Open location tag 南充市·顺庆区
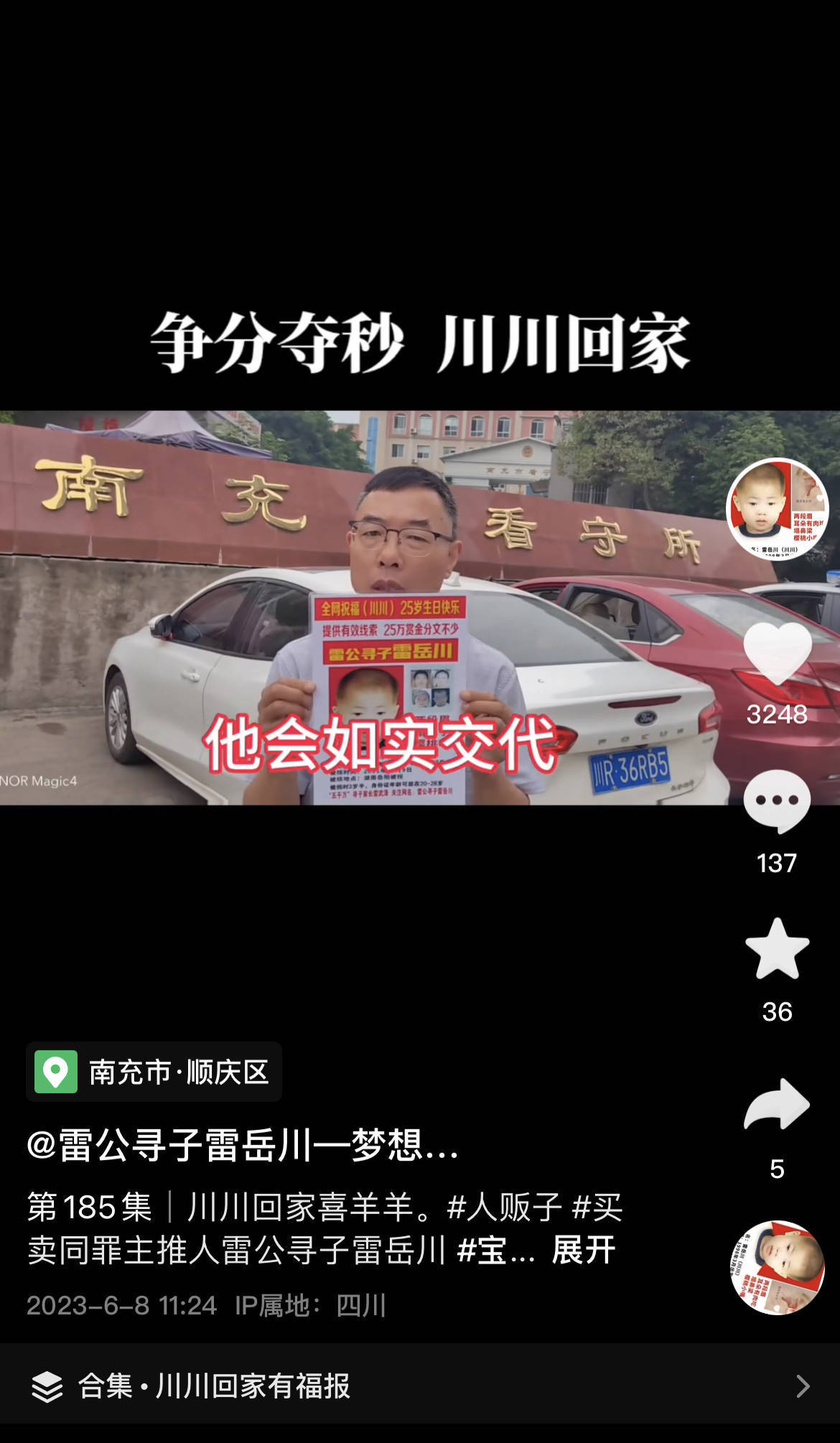The image size is (840, 1443). point(154,1072)
